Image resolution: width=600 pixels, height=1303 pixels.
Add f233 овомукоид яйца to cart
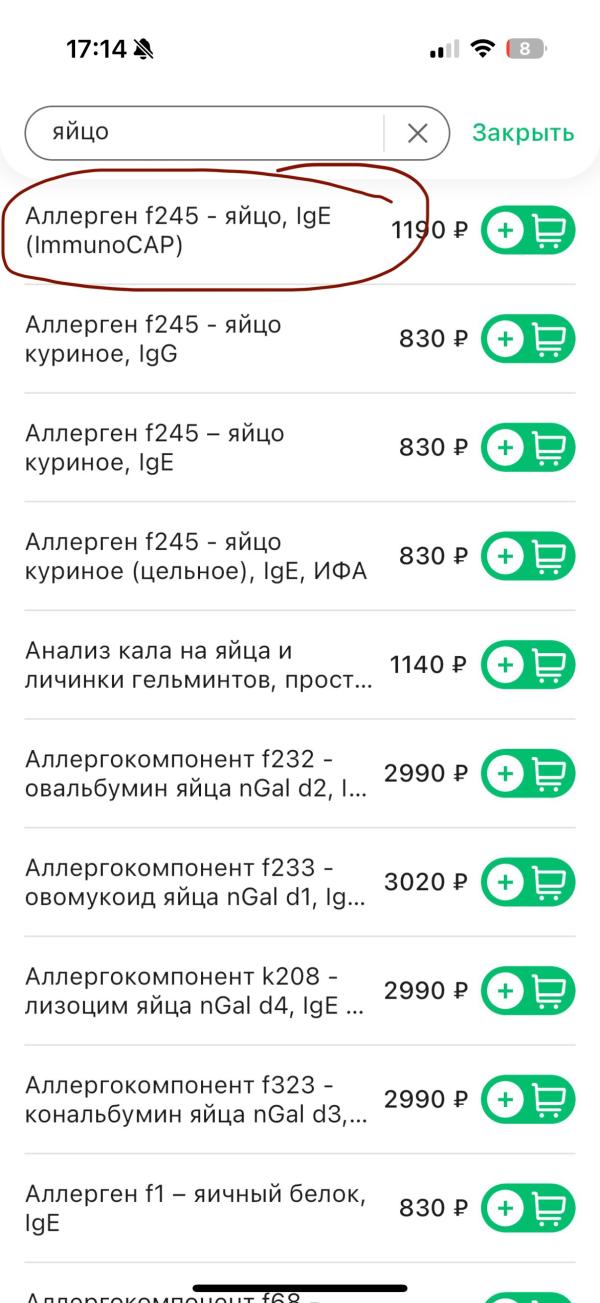528,882
